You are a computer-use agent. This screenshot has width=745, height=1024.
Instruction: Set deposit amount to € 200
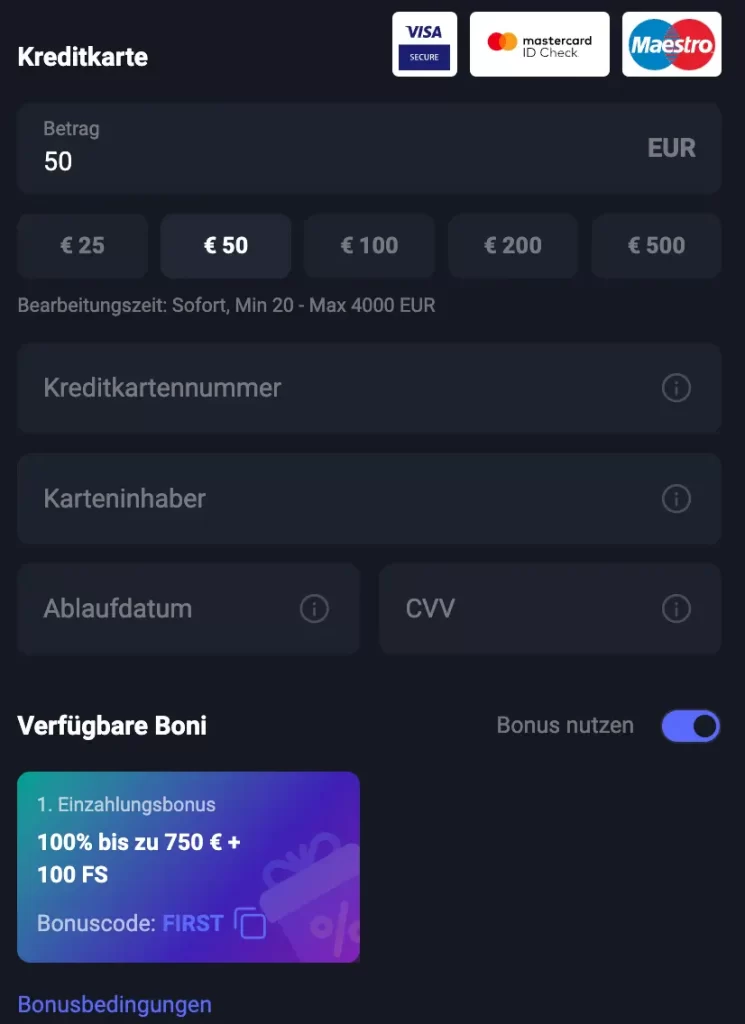(x=513, y=246)
